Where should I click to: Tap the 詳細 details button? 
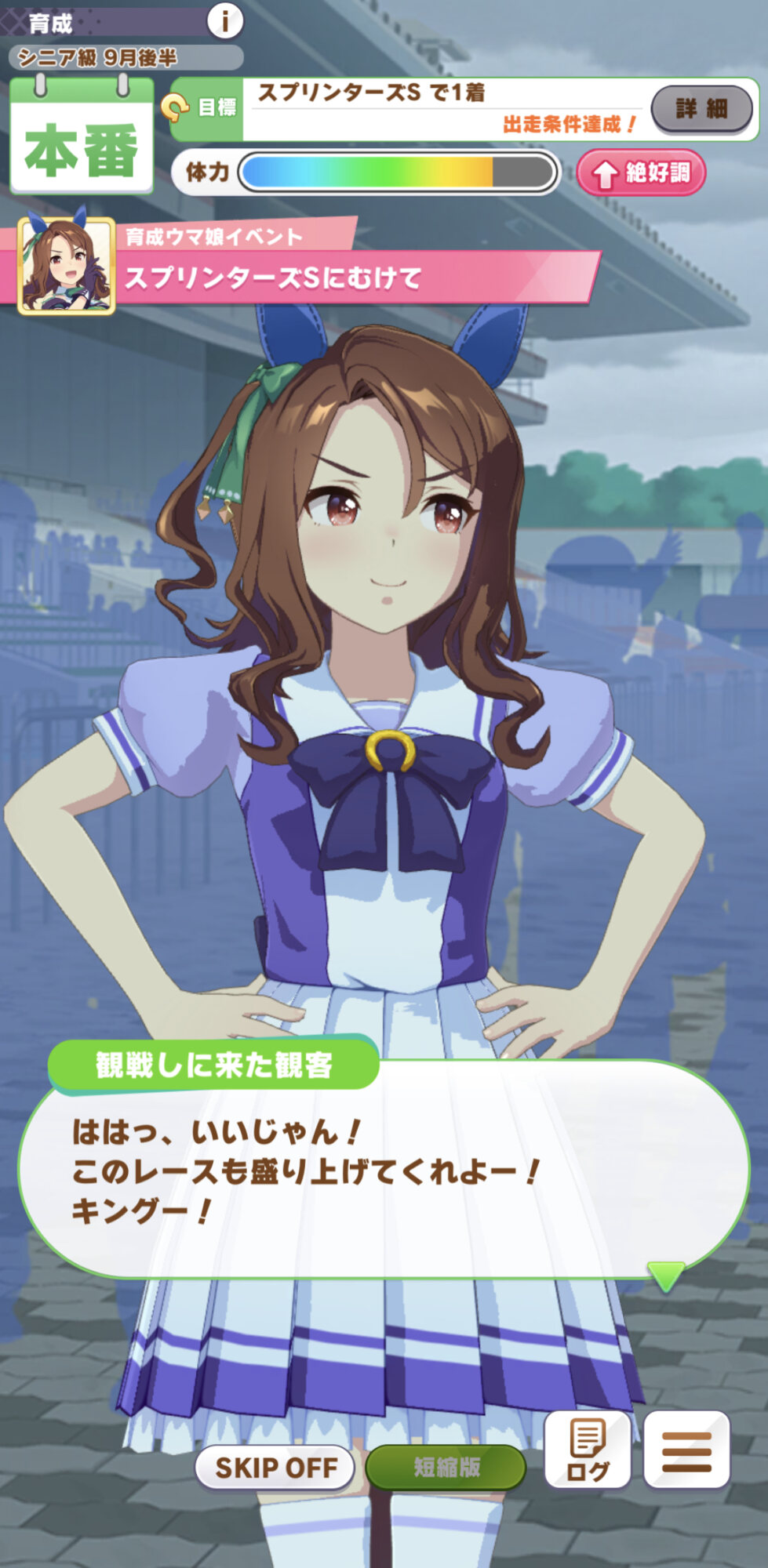click(x=701, y=109)
